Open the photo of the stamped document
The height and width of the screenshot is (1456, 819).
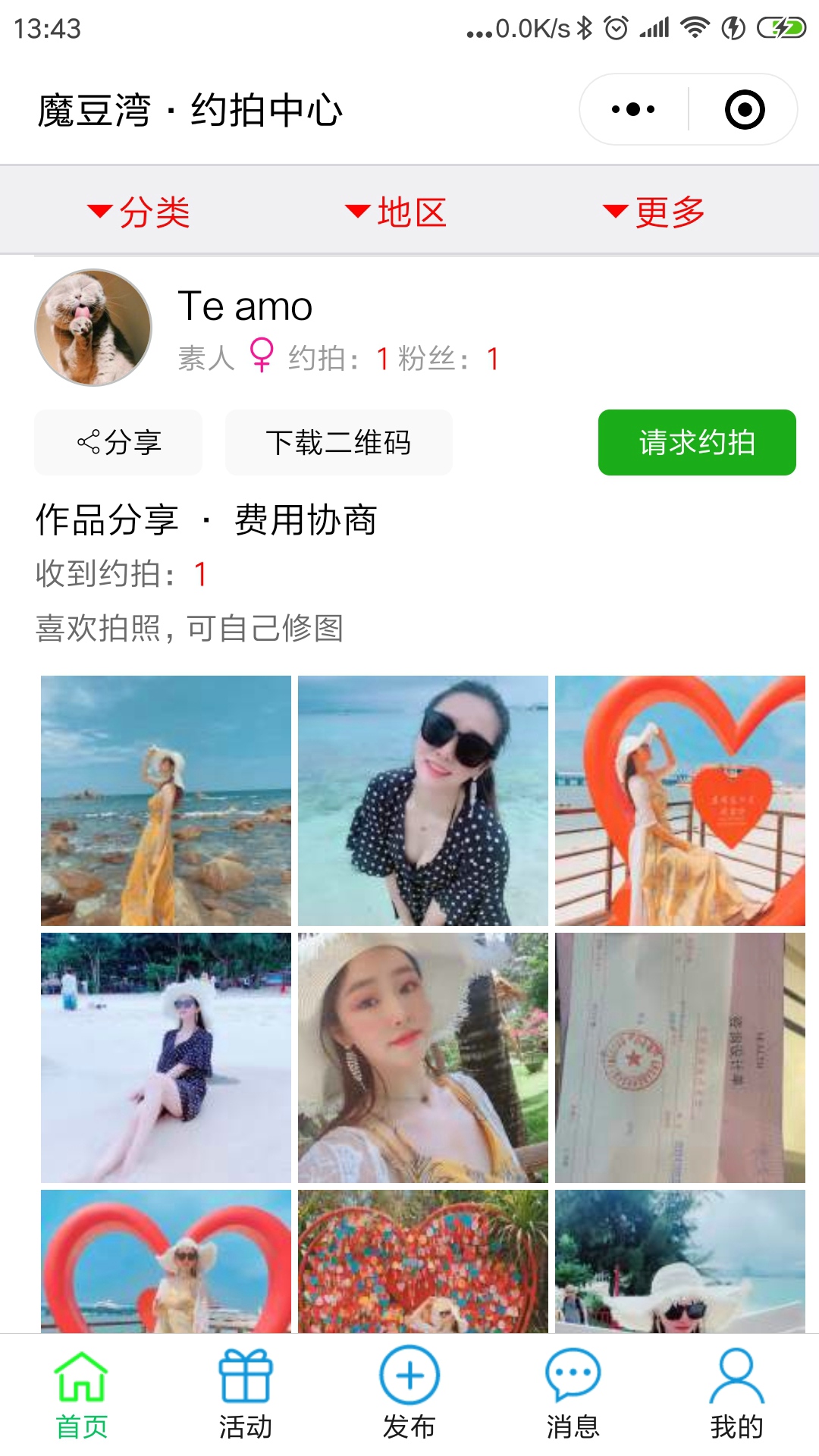tap(679, 1057)
